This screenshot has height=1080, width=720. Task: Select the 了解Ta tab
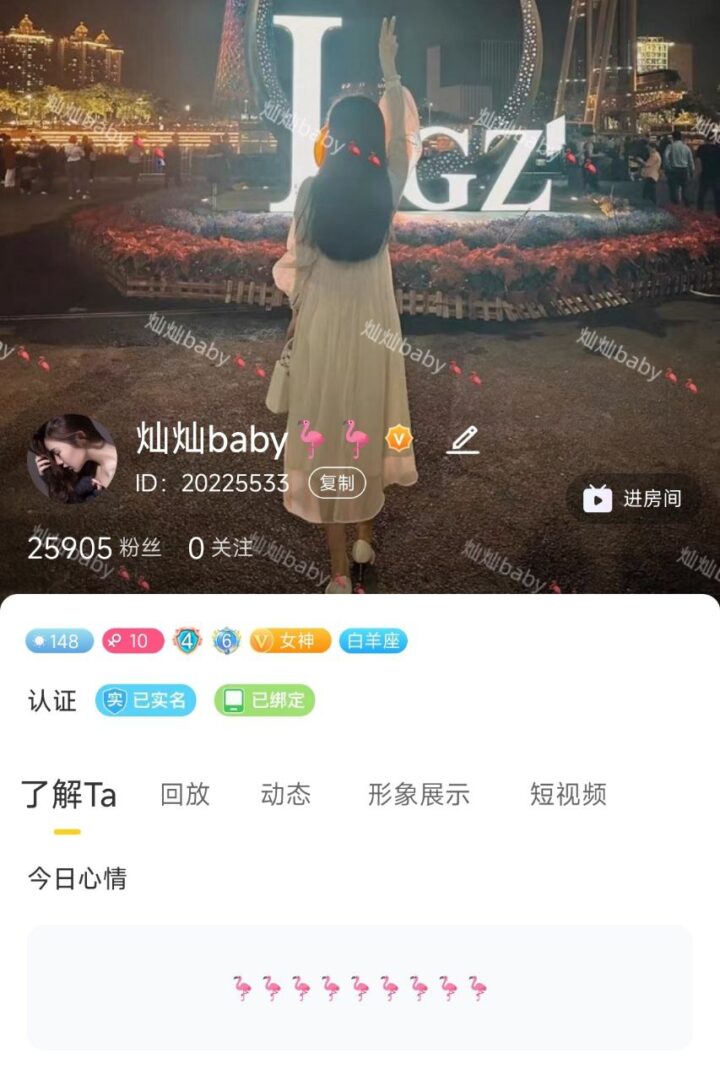69,795
